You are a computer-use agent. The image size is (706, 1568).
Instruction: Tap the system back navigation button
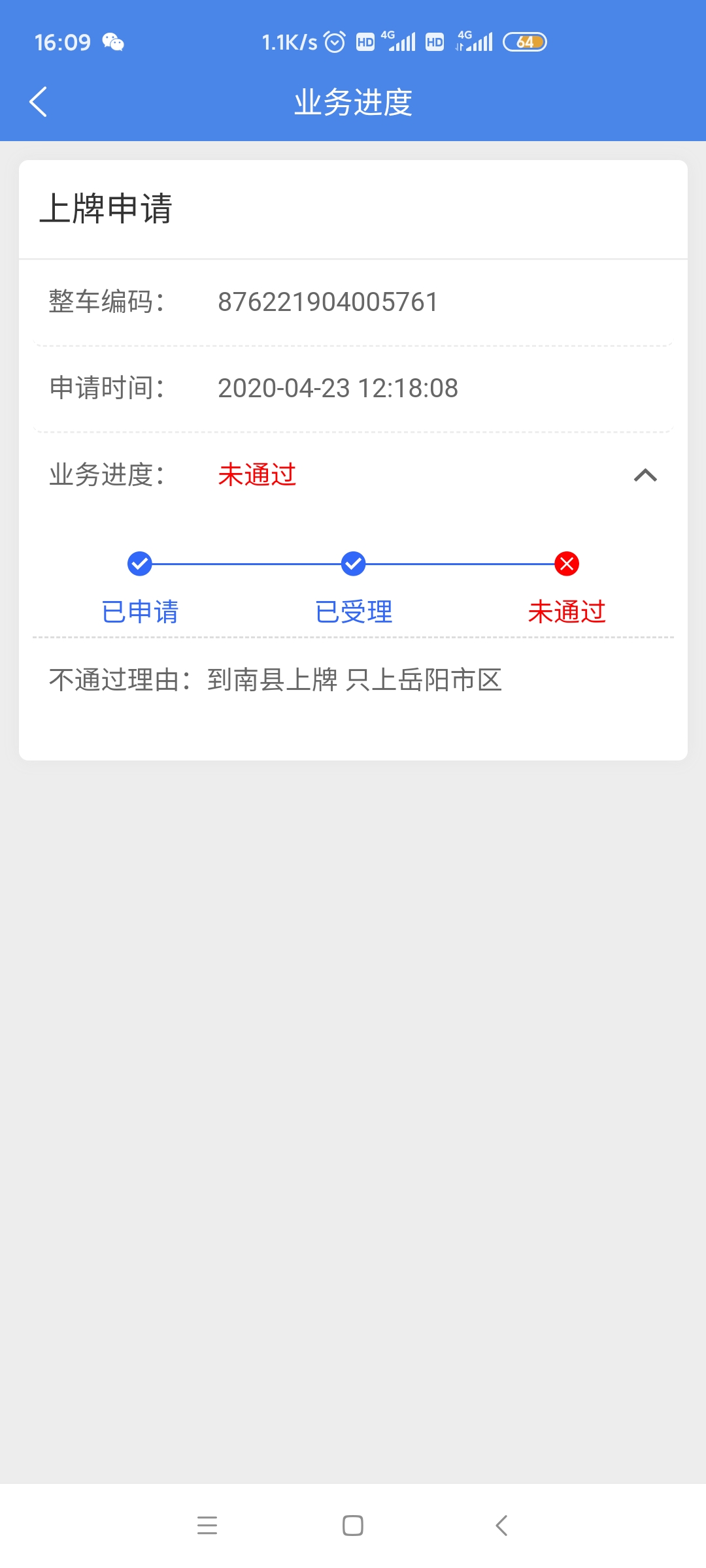[501, 1526]
